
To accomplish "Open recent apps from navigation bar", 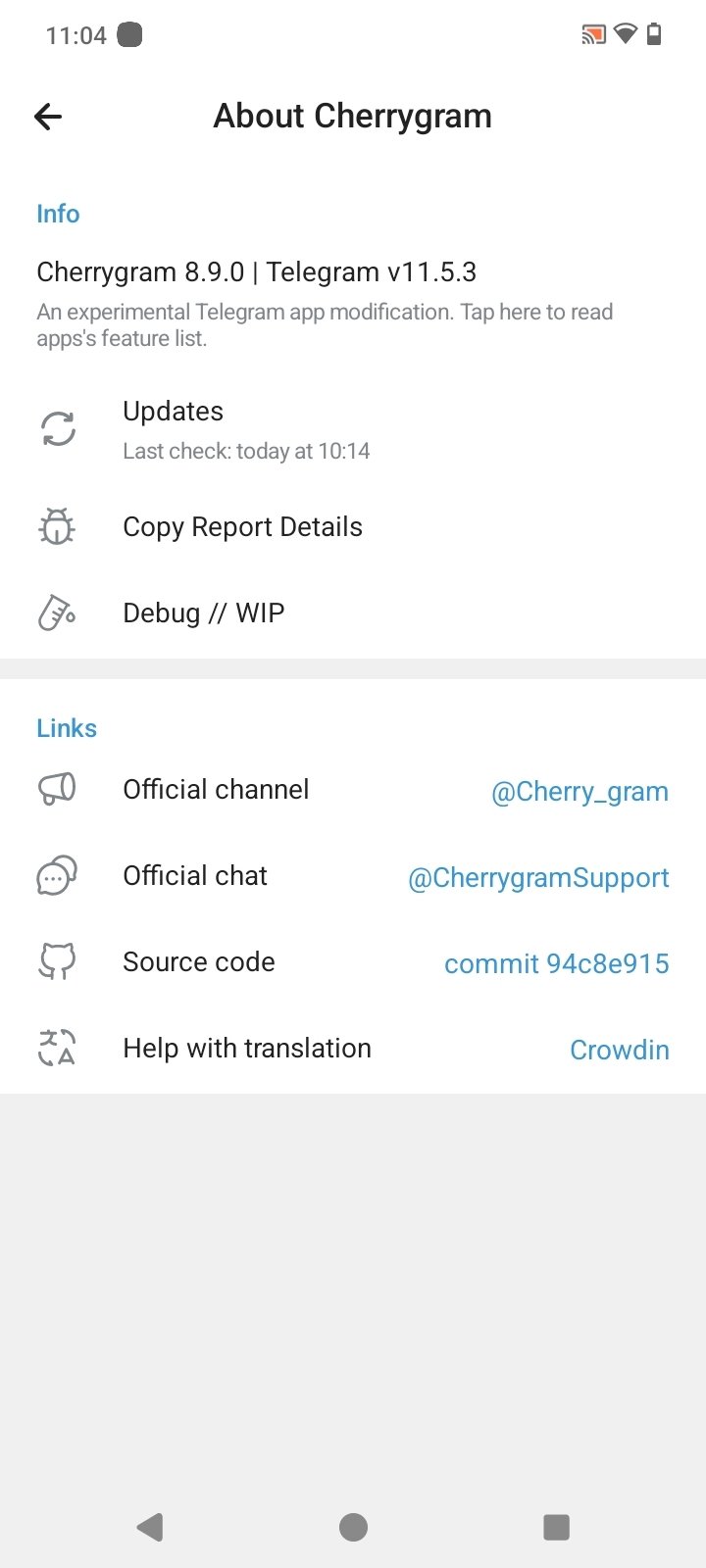I will point(556,1527).
